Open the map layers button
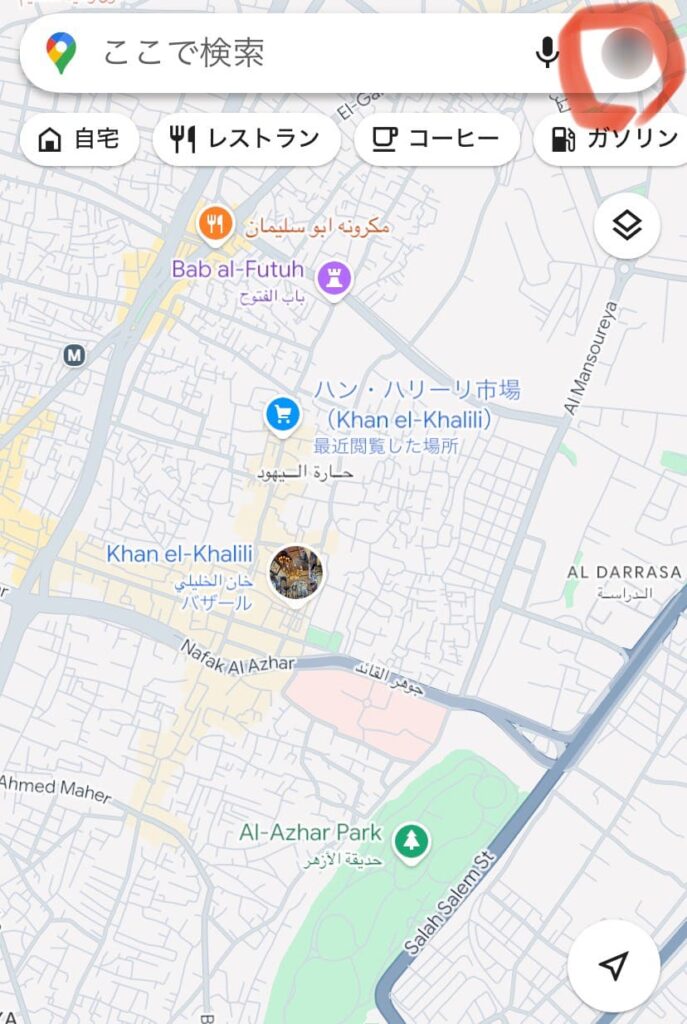Viewport: 687px width, 1024px height. coord(626,226)
